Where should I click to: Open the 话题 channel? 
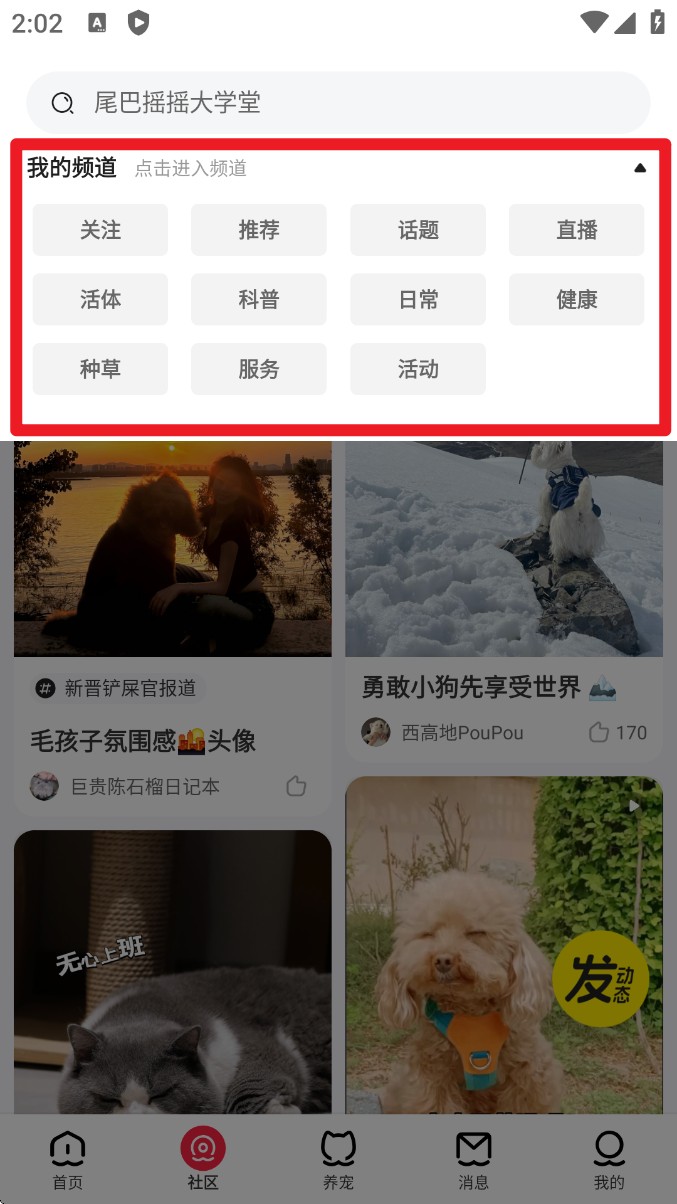pos(418,230)
